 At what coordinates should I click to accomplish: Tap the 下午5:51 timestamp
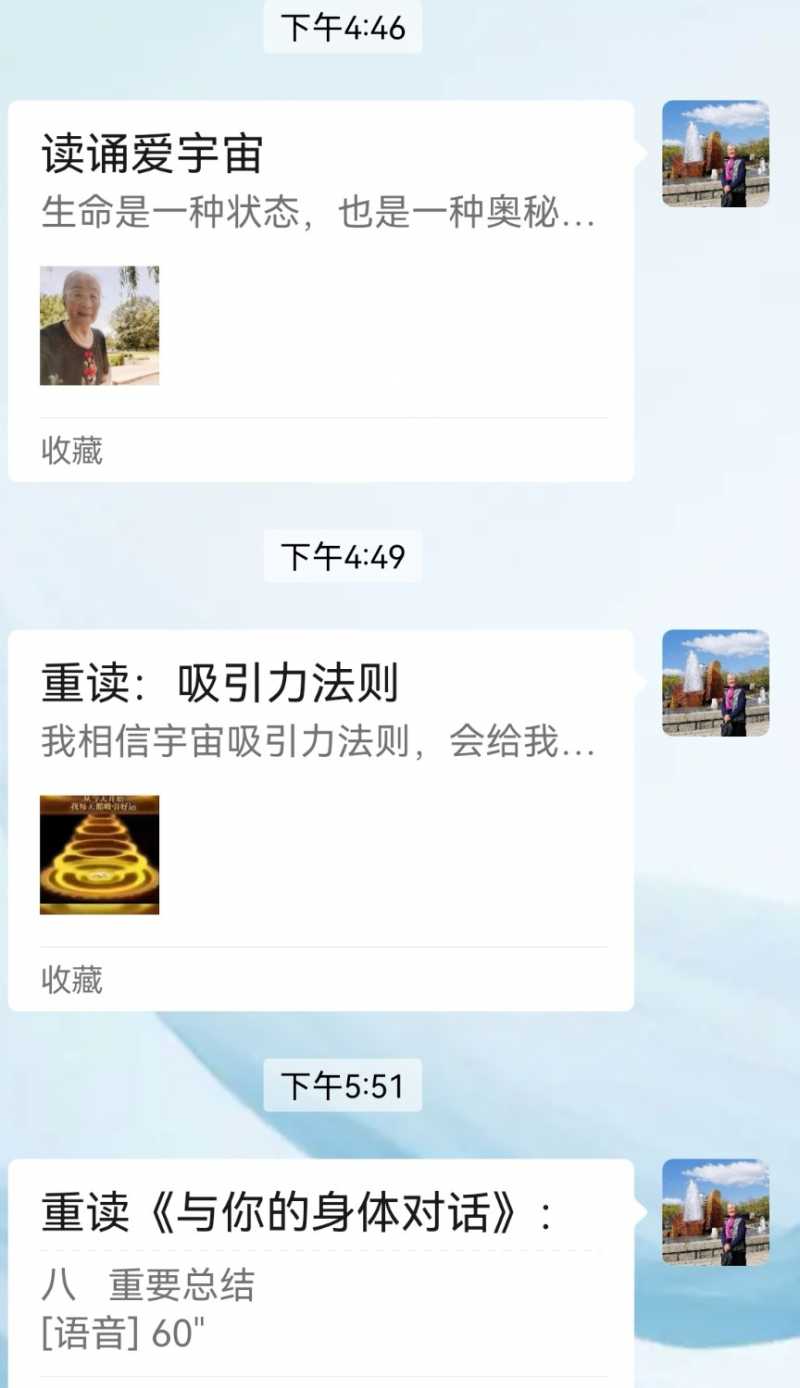[x=342, y=1086]
